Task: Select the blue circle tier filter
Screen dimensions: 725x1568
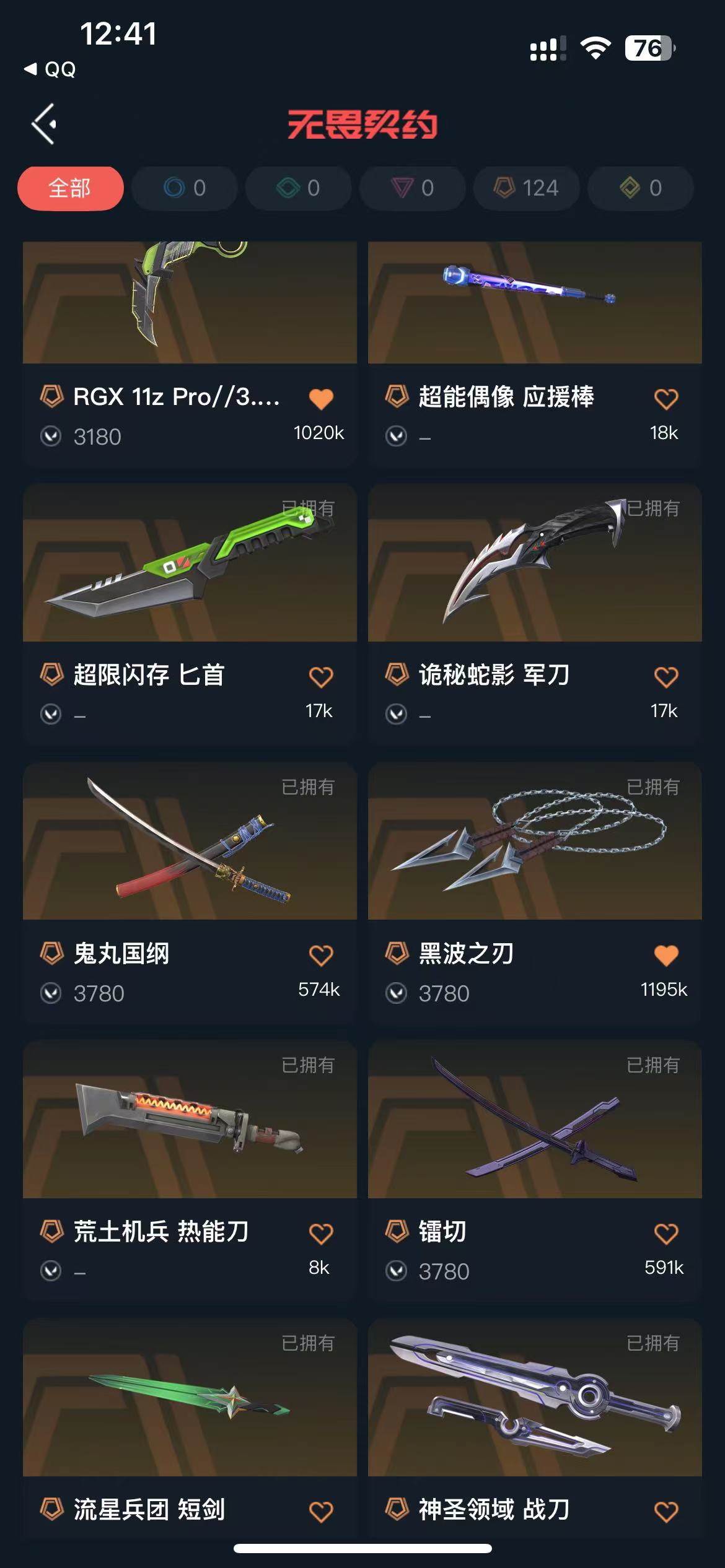Action: [184, 188]
